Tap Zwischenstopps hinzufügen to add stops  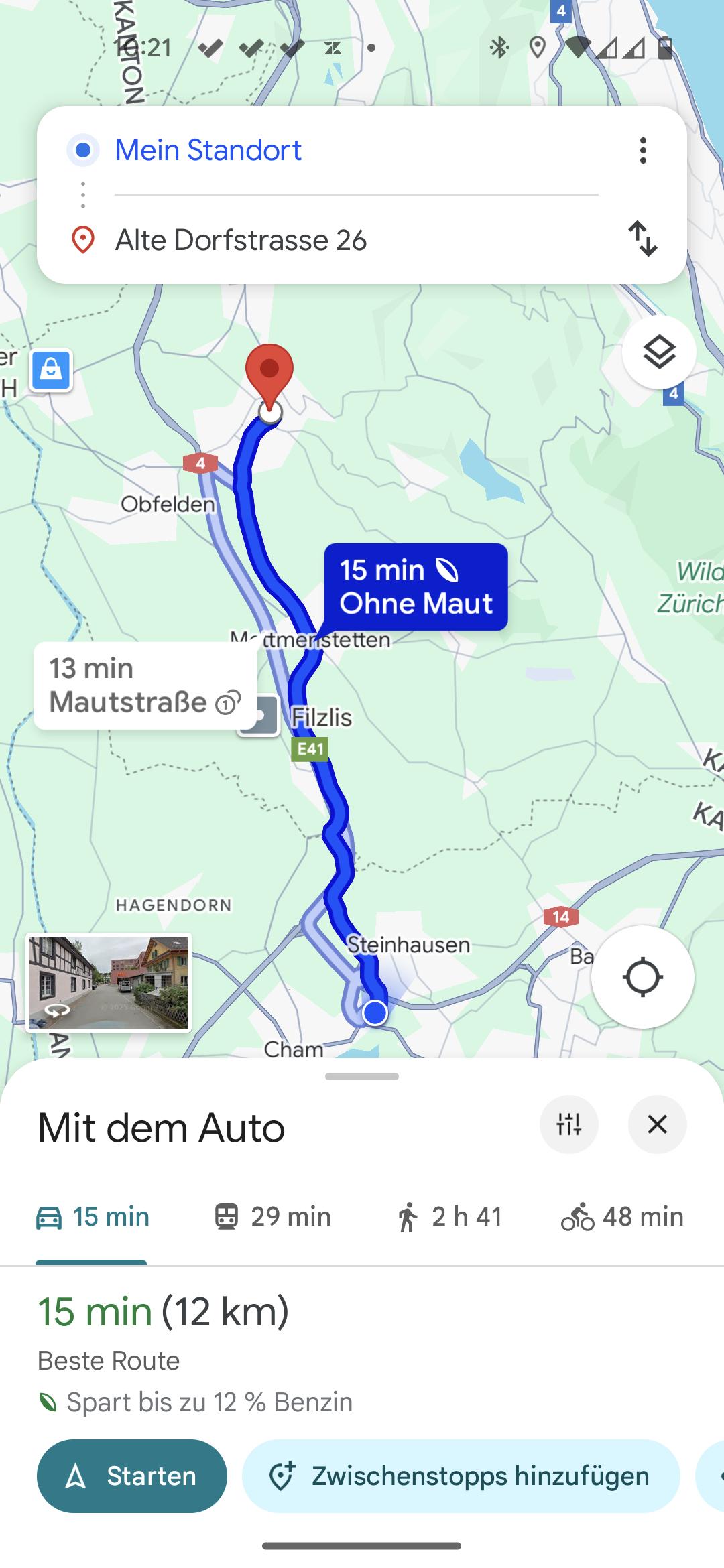[x=461, y=1476]
